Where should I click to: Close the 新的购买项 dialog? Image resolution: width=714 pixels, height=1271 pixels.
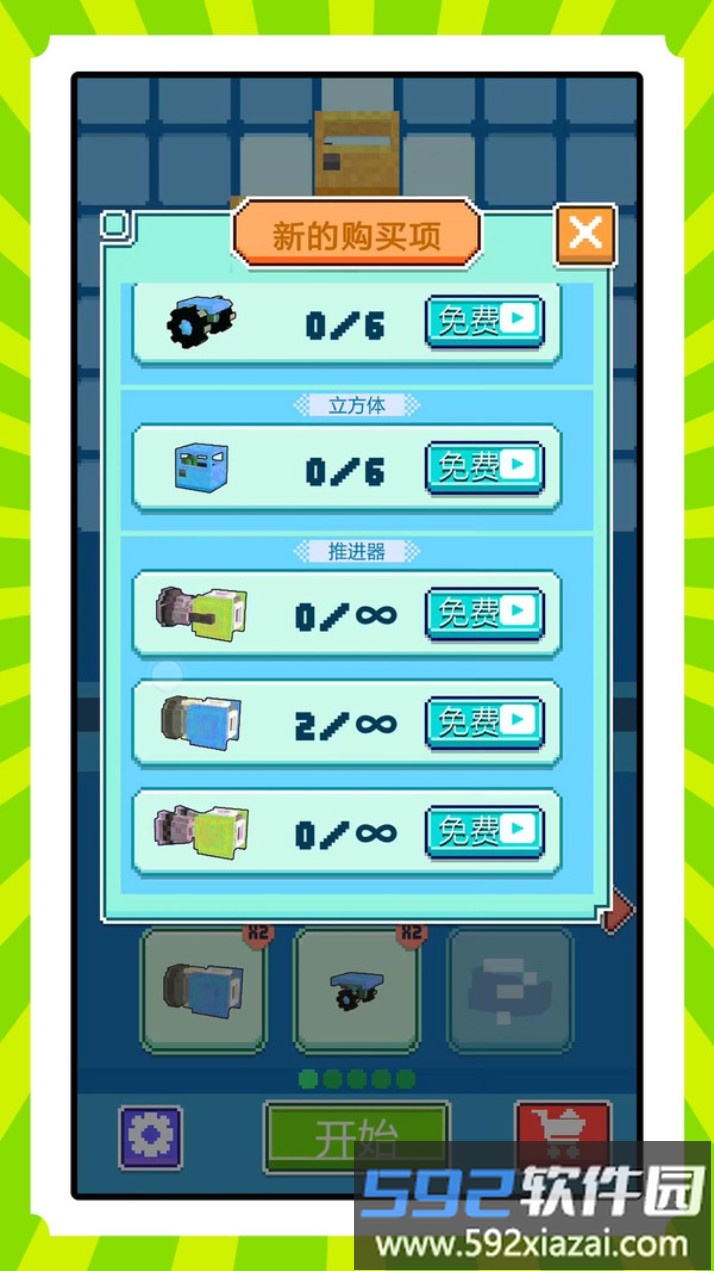(x=585, y=234)
